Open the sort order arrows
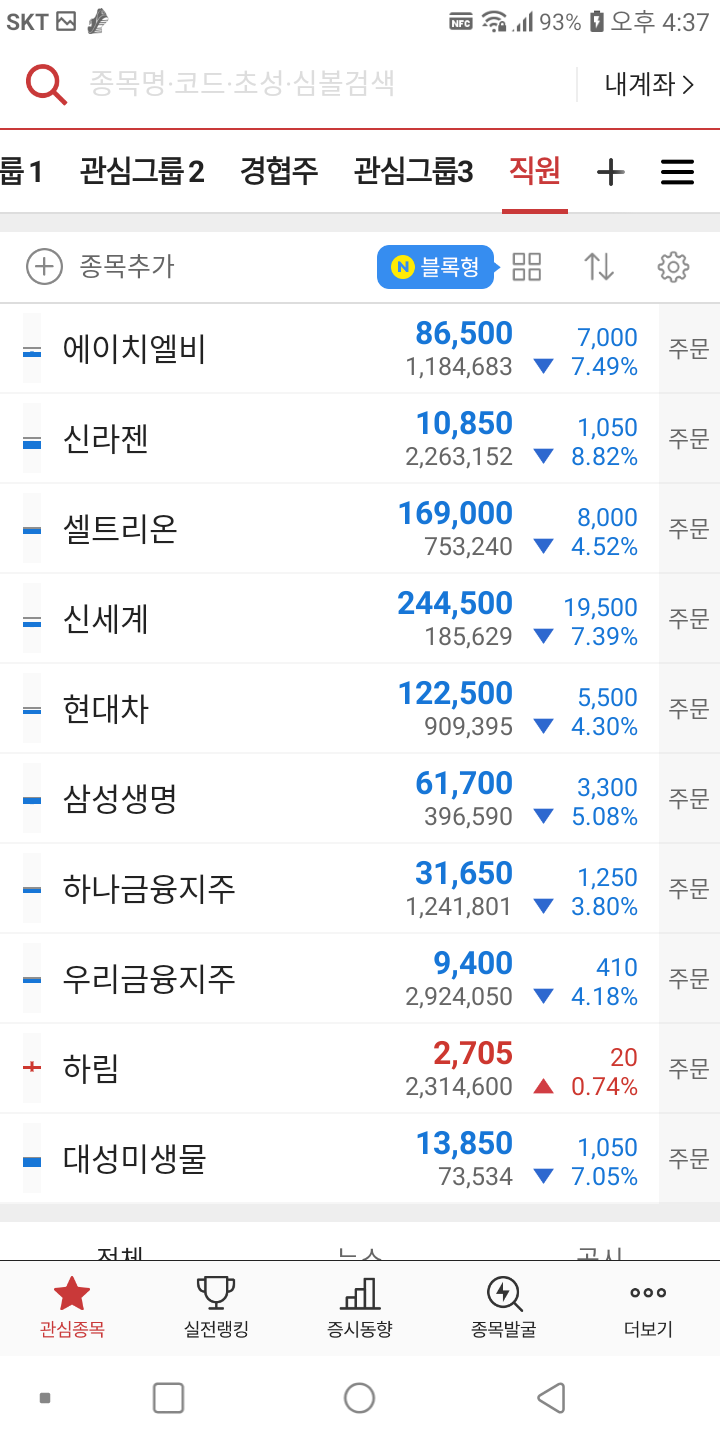This screenshot has width=720, height=1440. click(599, 267)
